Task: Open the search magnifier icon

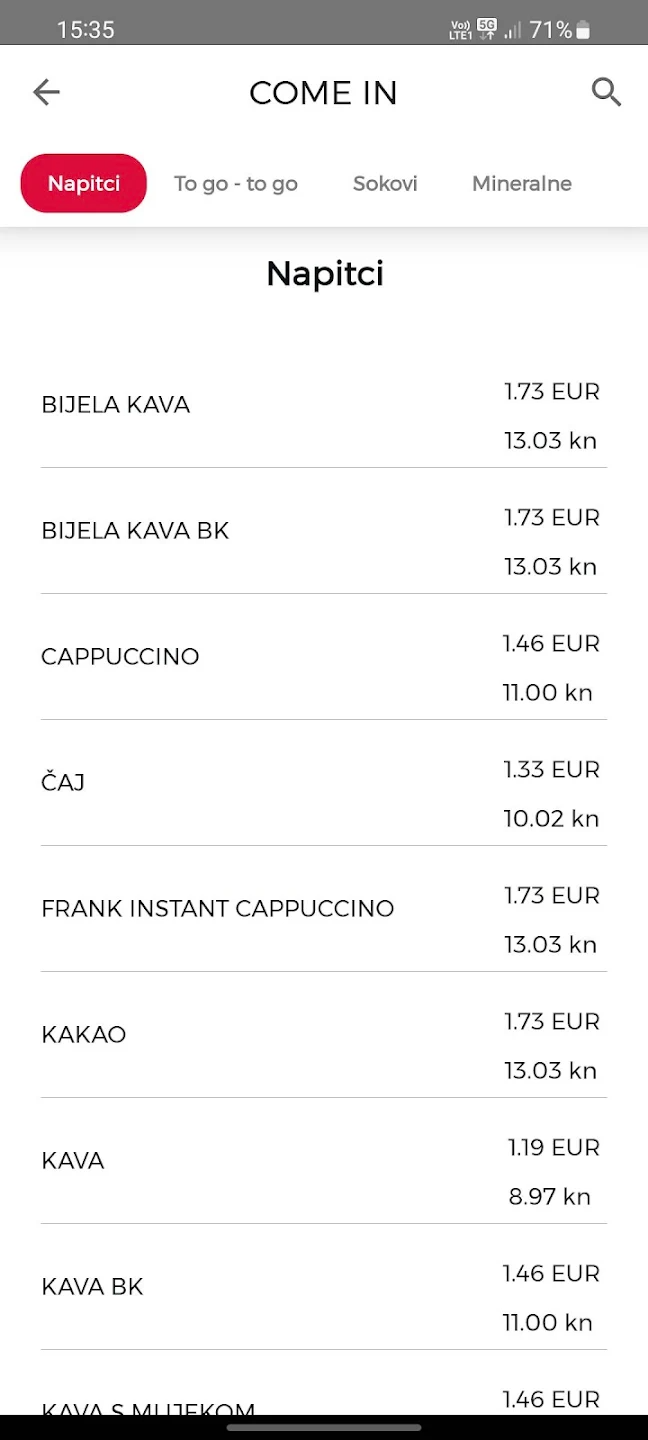Action: 606,93
